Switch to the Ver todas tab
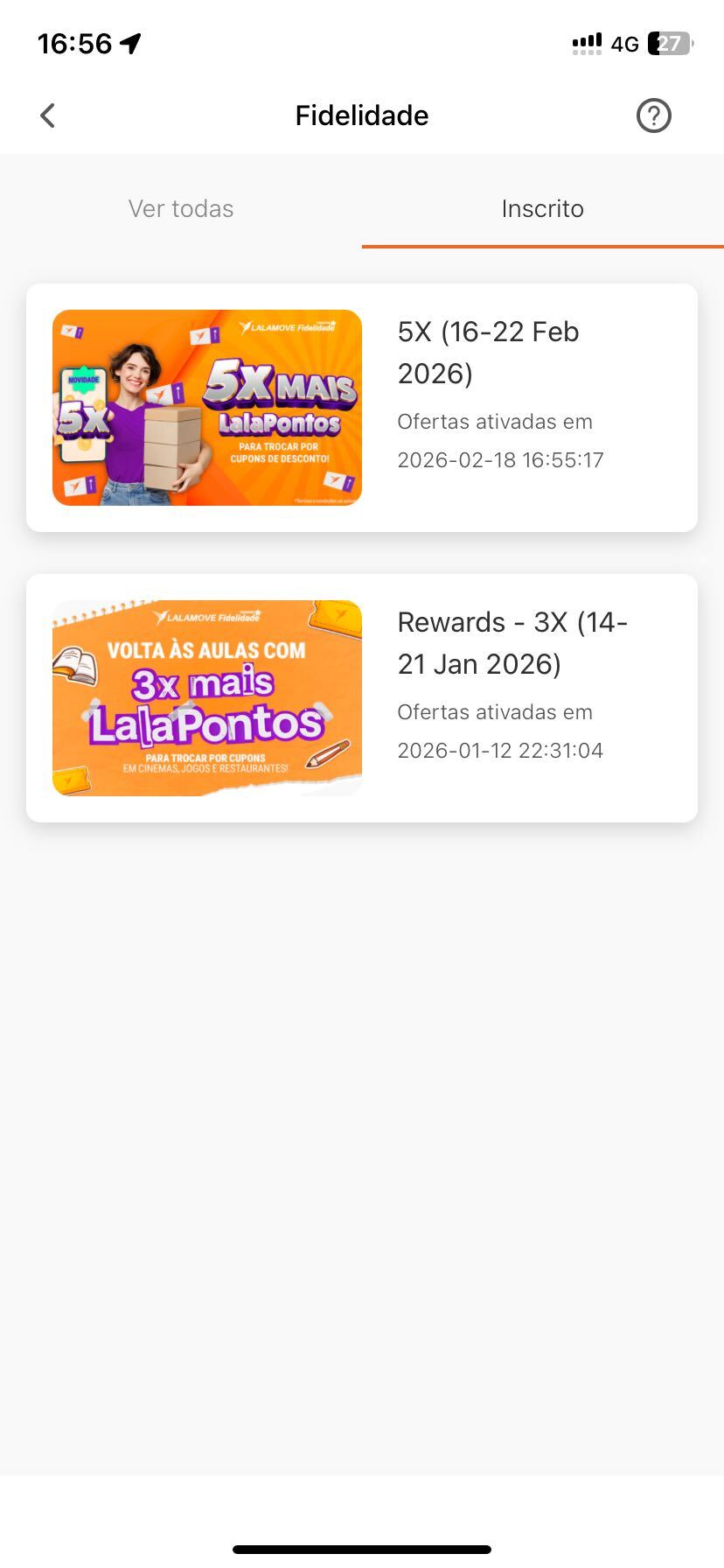This screenshot has width=724, height=1568. (181, 208)
